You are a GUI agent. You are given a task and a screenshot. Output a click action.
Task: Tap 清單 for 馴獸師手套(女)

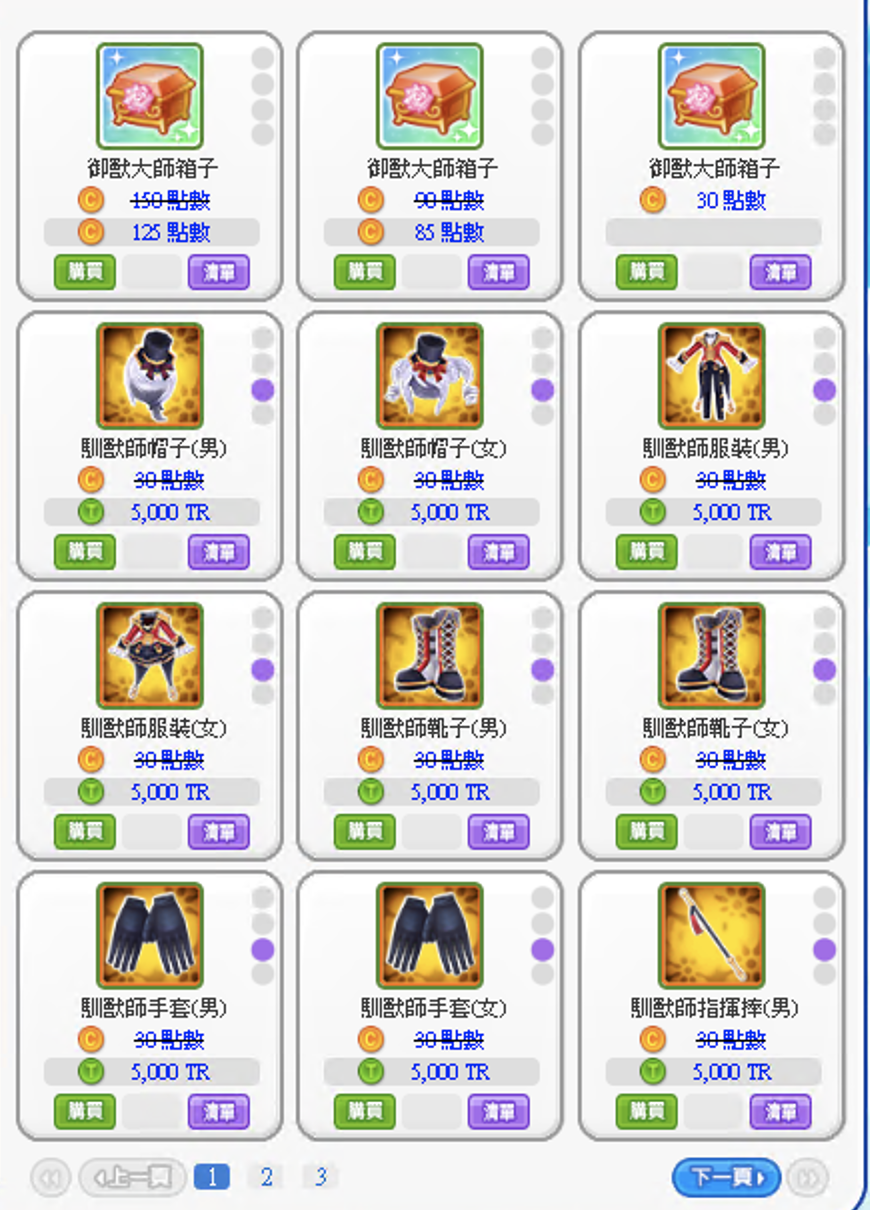pyautogui.click(x=498, y=1112)
